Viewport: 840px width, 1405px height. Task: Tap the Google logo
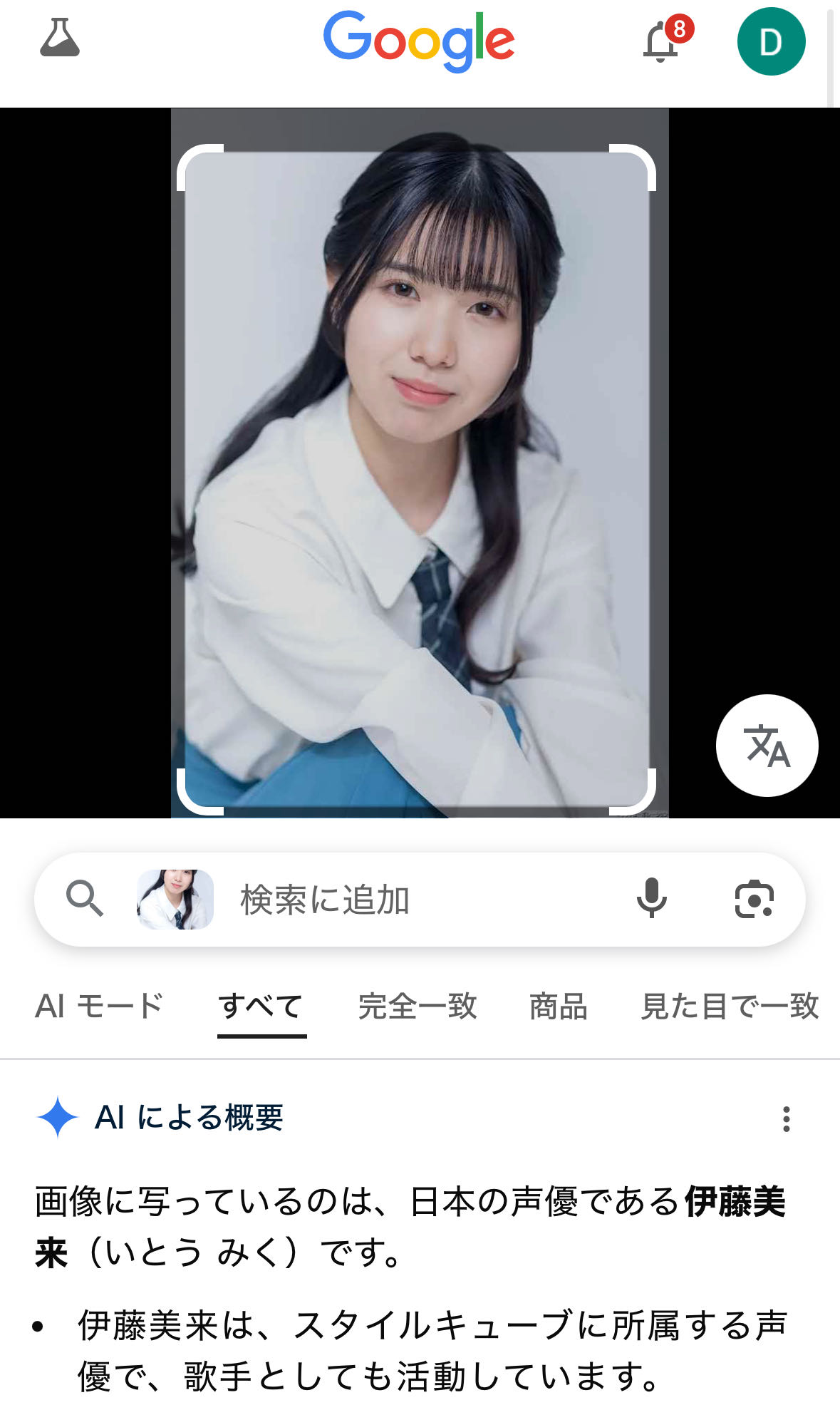click(x=419, y=41)
